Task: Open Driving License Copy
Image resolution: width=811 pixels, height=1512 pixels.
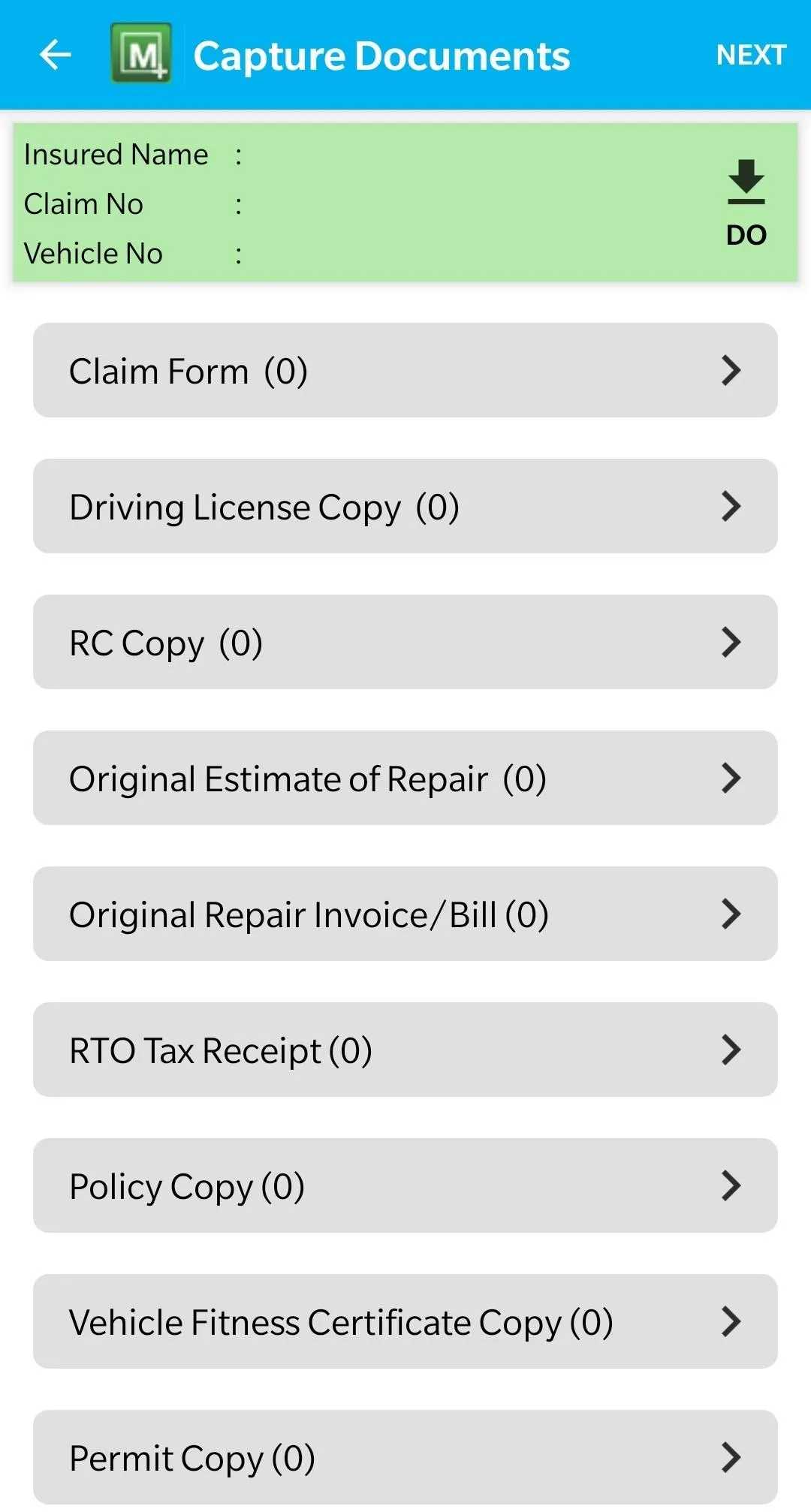Action: [x=405, y=506]
